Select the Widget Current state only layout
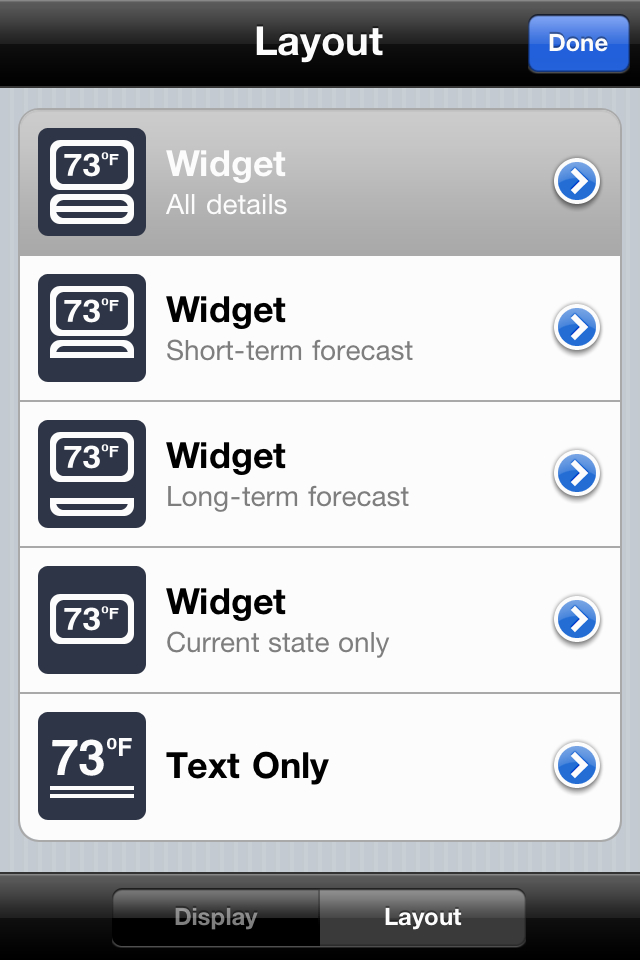 [300, 620]
